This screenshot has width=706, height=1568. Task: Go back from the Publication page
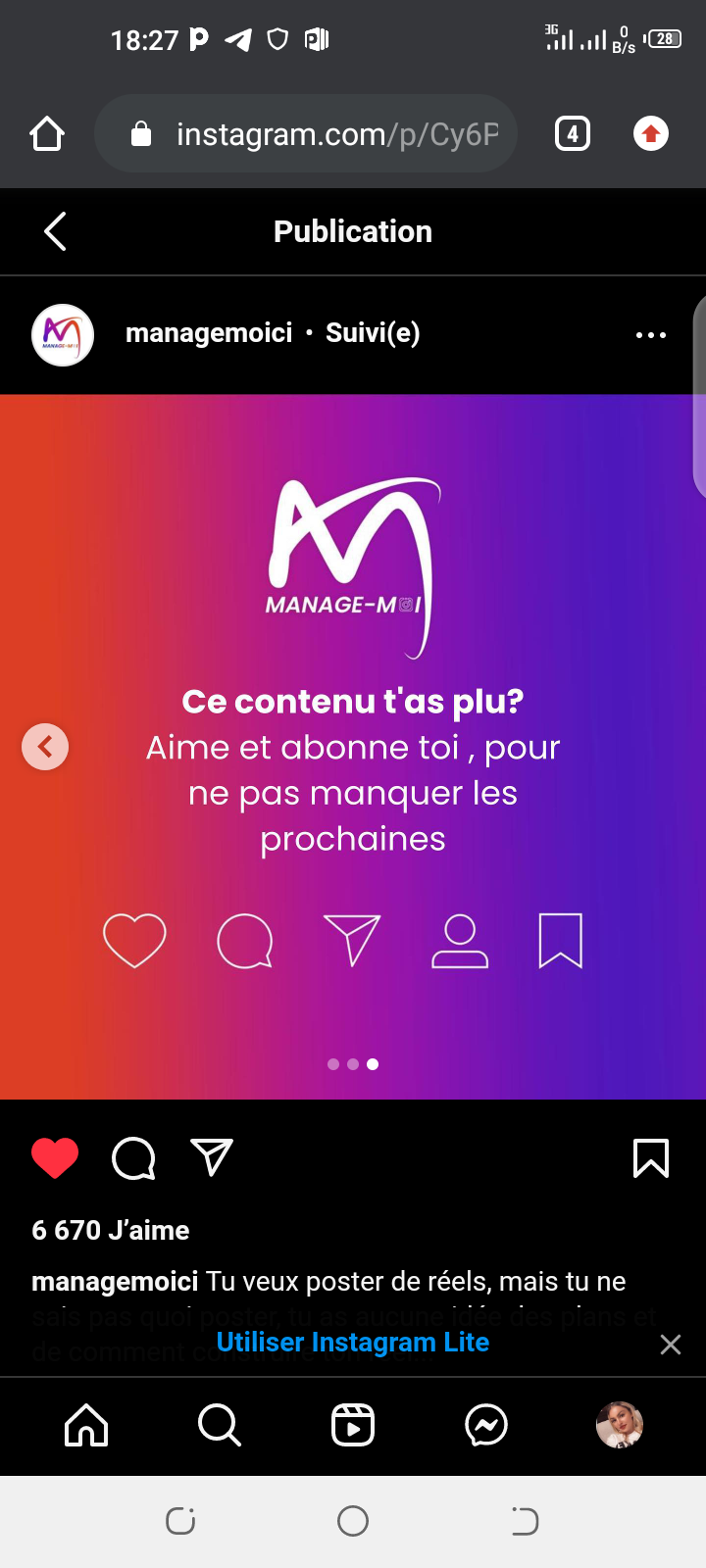55,232
